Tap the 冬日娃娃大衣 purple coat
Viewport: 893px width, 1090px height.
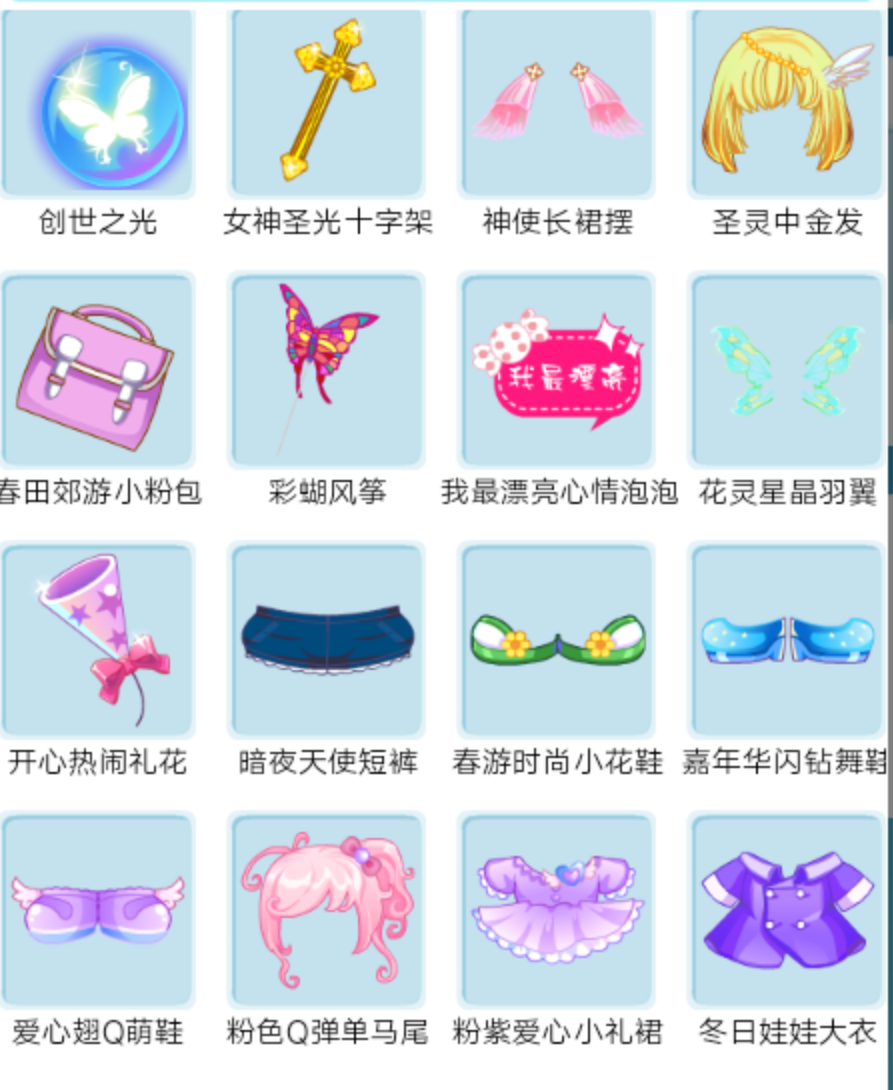pos(787,911)
